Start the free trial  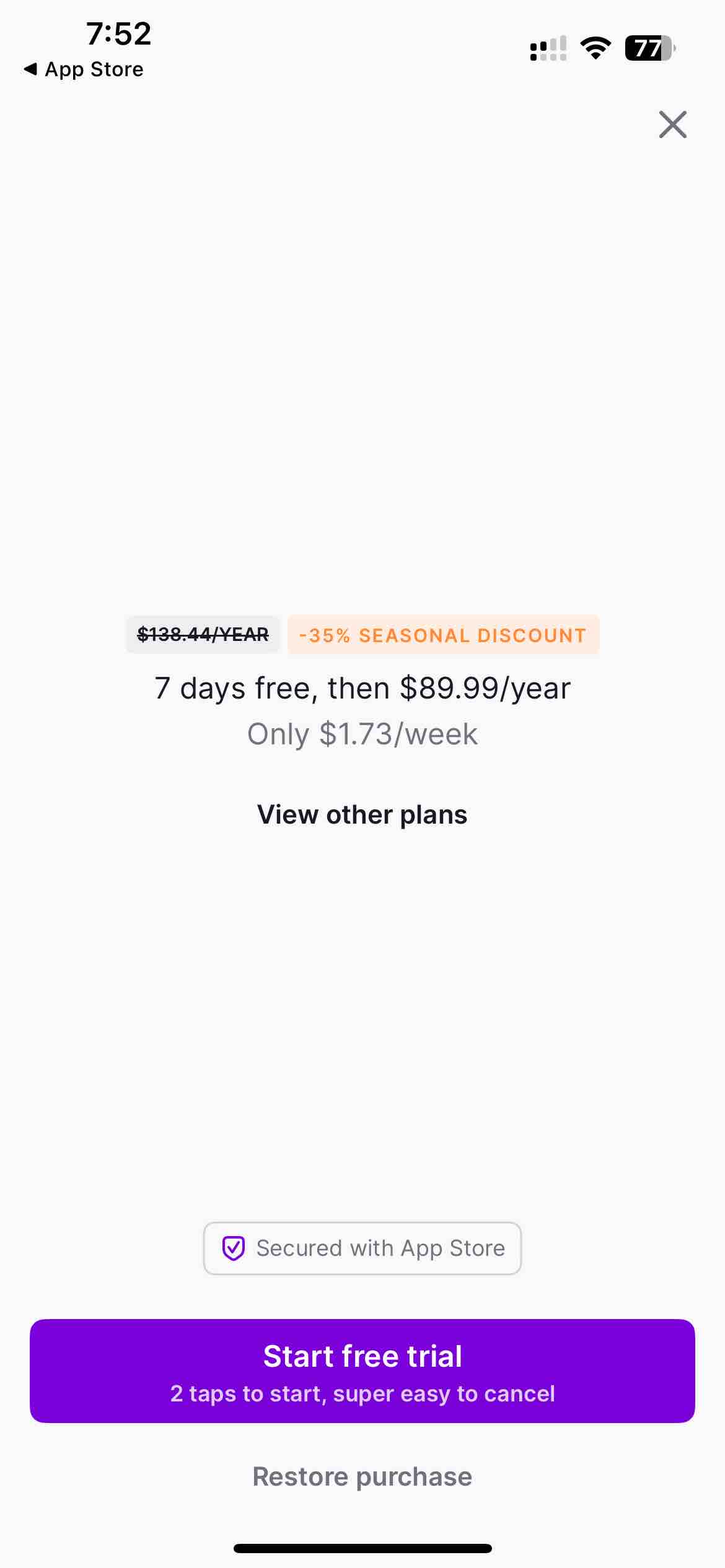[x=362, y=1370]
